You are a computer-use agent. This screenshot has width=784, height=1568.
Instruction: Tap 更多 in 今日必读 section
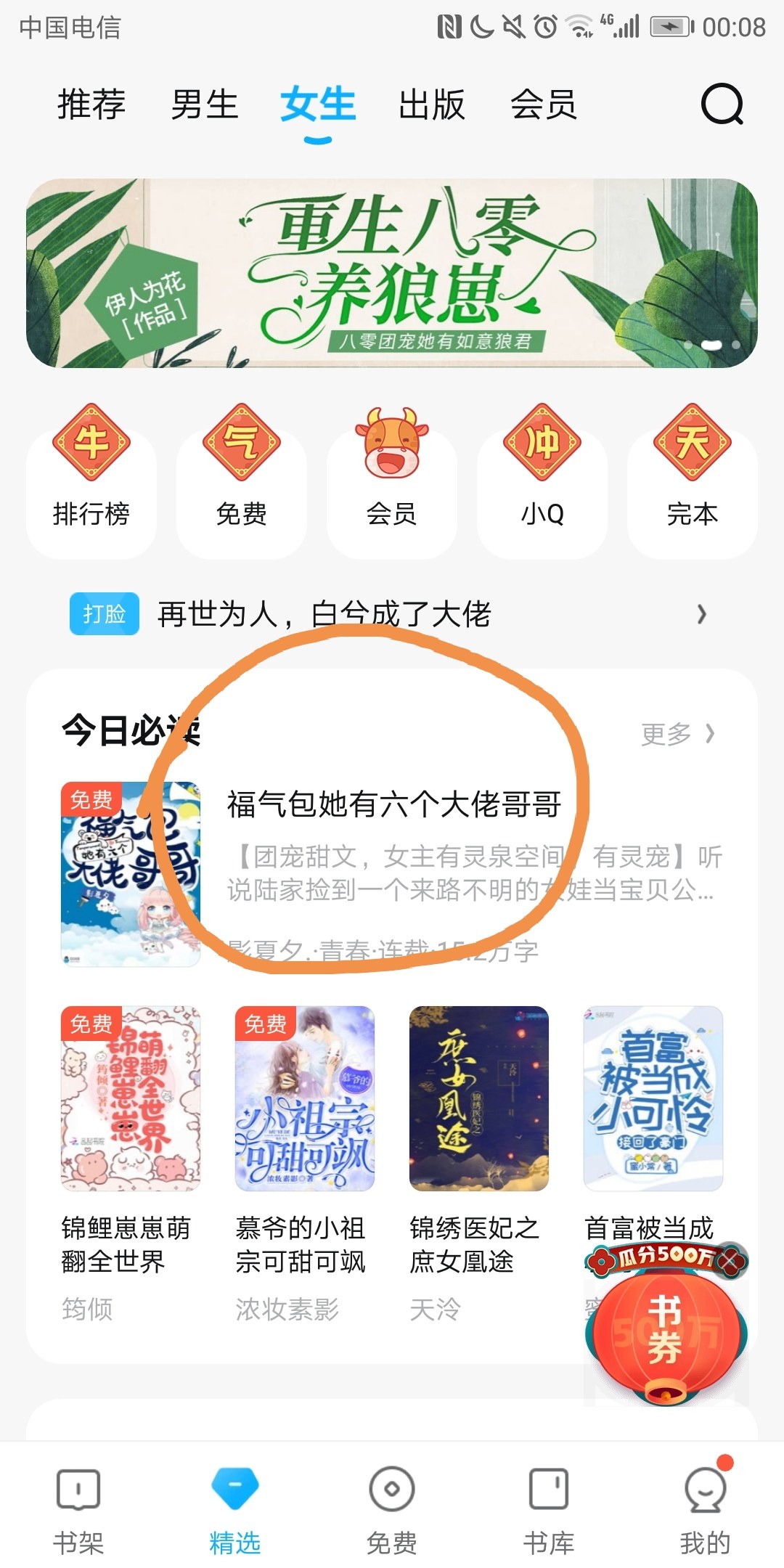(678, 734)
